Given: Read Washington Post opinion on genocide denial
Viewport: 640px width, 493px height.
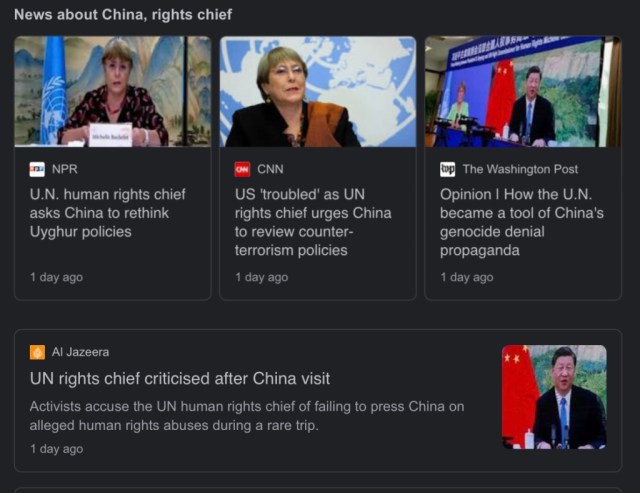Looking at the screenshot, I should point(521,222).
